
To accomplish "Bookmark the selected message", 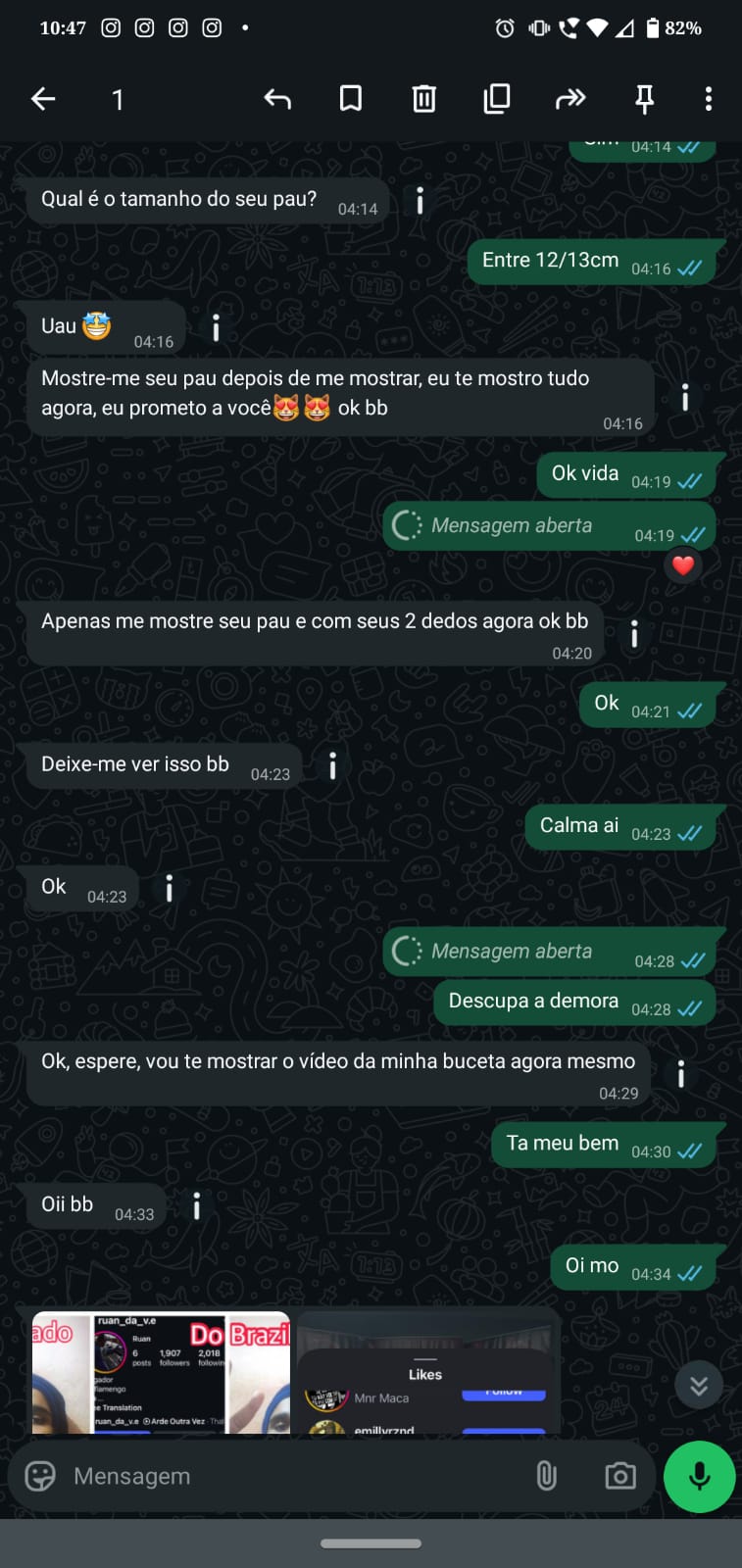I will (351, 99).
